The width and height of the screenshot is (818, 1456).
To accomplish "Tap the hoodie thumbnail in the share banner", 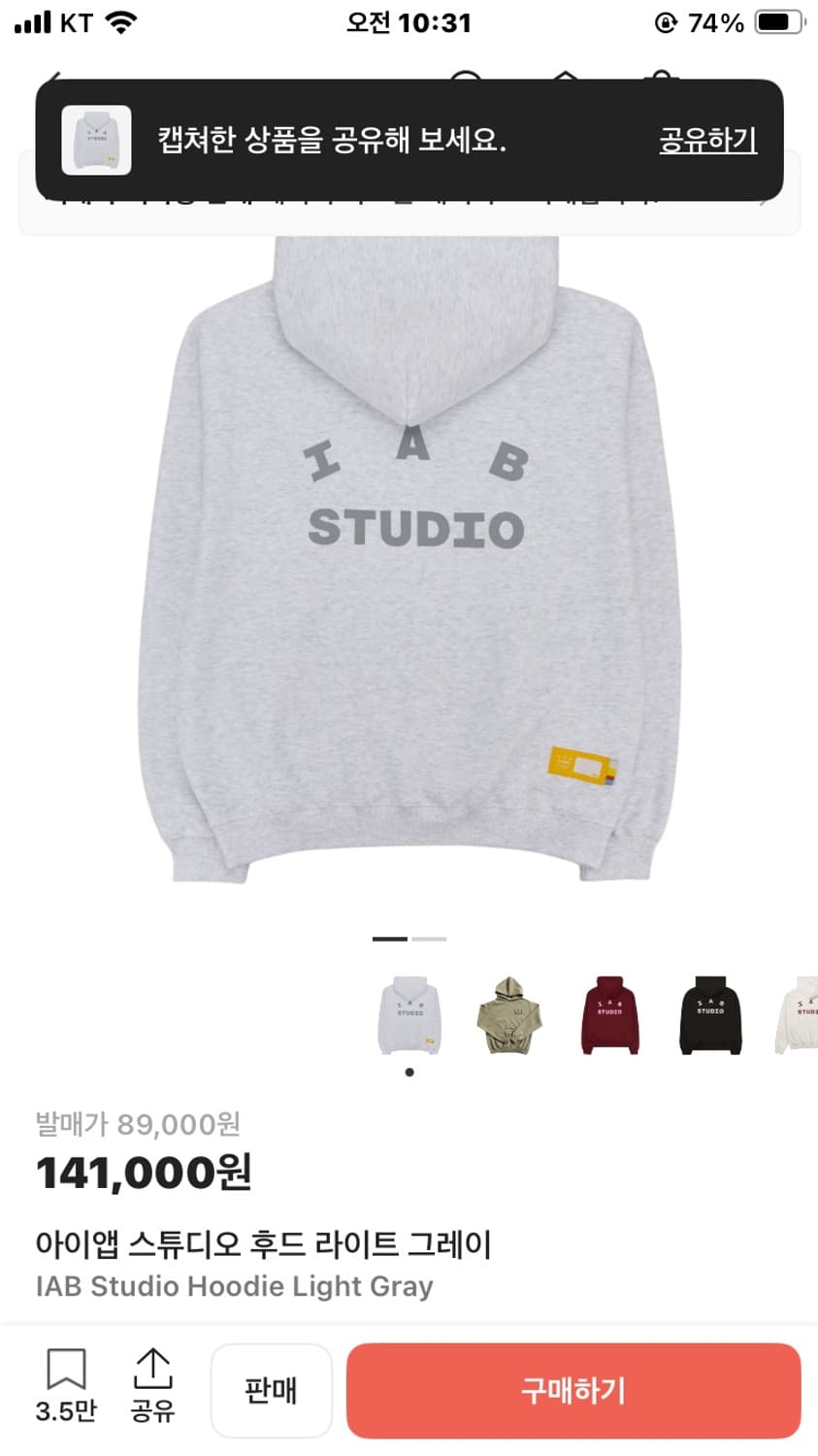I will tap(96, 139).
